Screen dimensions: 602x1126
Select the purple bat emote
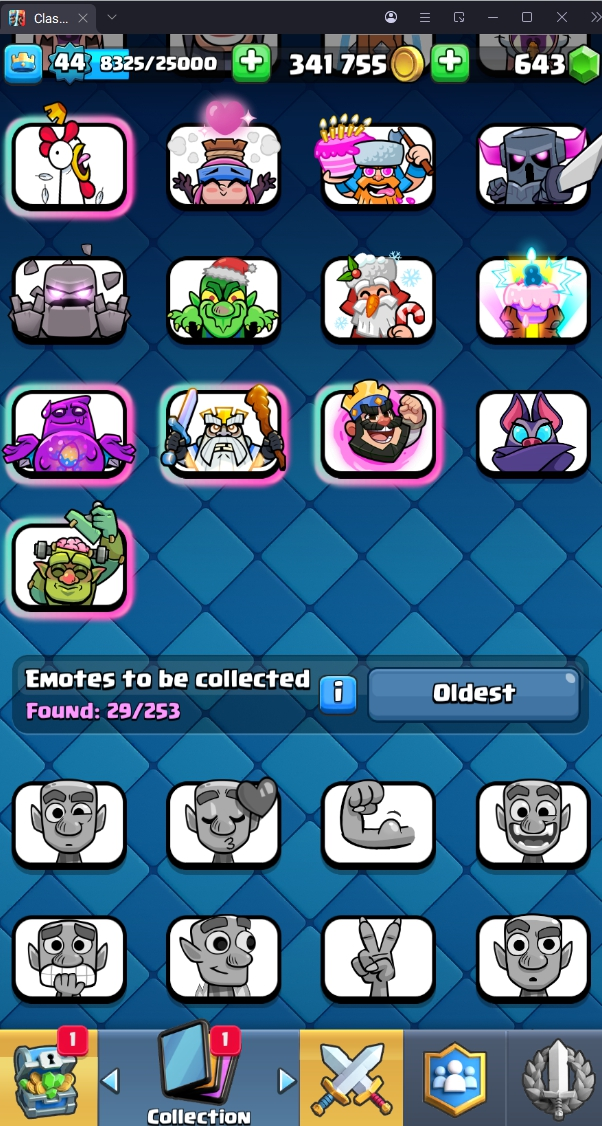(x=532, y=432)
